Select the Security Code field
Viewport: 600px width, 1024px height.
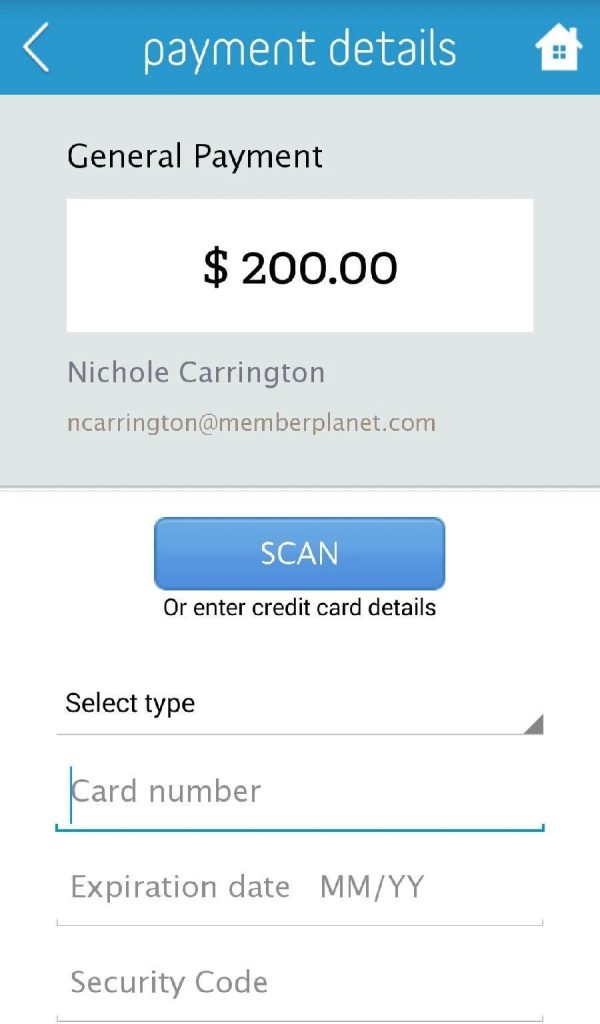[x=300, y=984]
